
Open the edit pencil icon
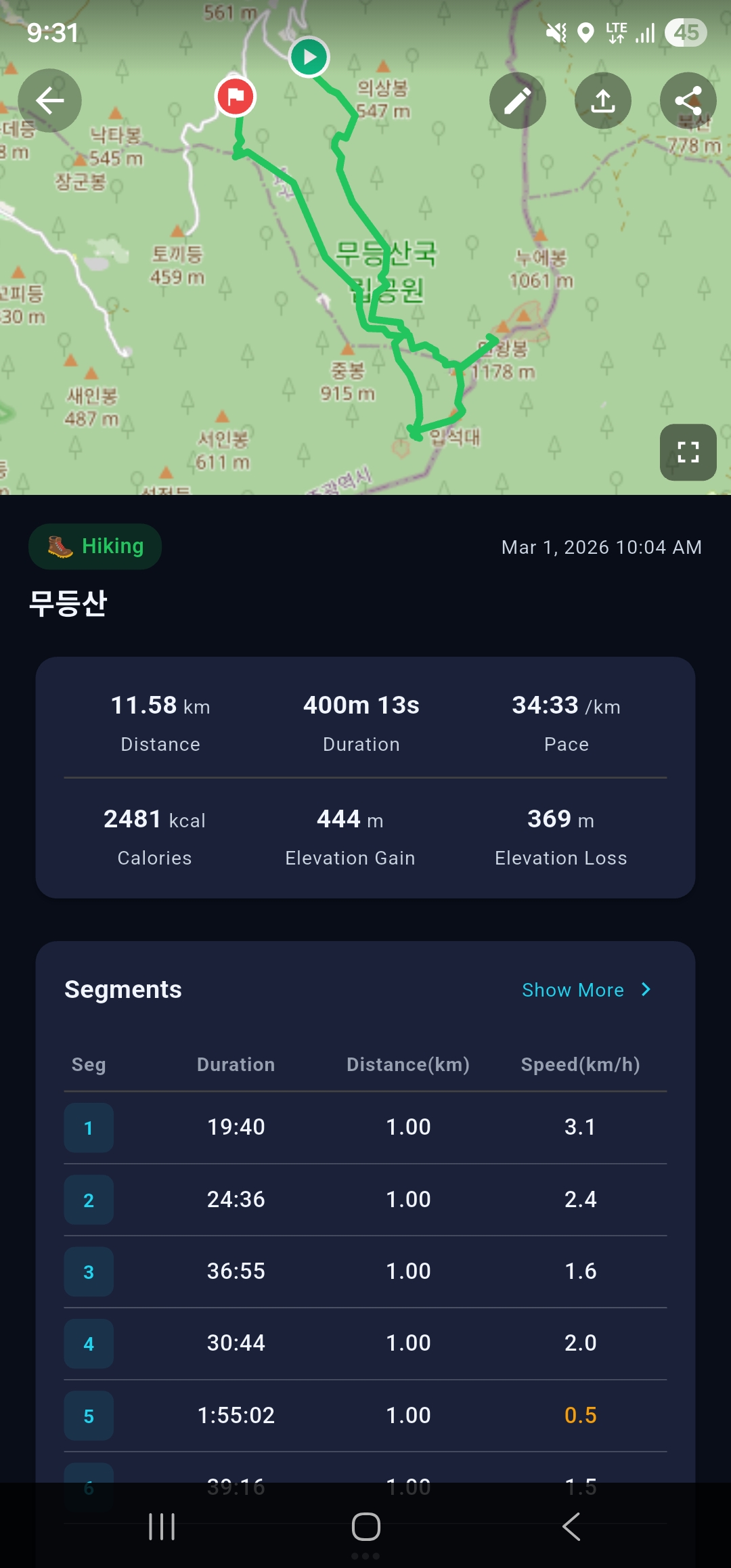[517, 100]
